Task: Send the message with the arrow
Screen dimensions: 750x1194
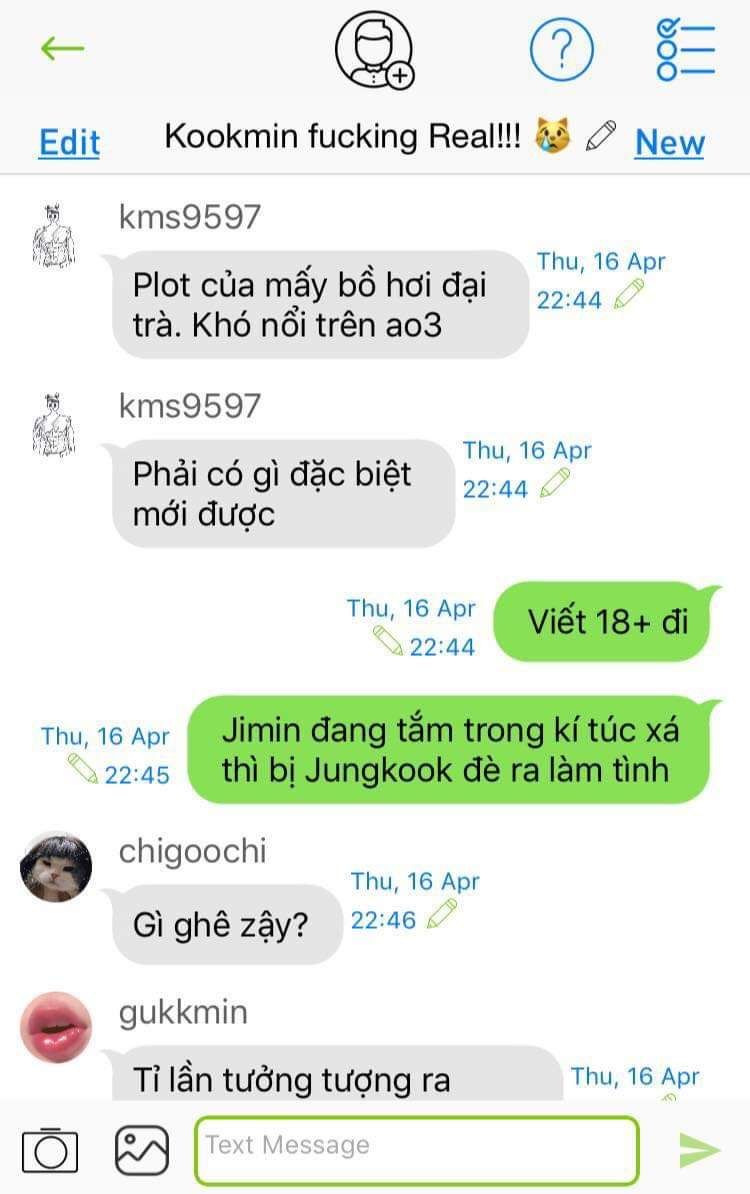Action: [699, 1149]
